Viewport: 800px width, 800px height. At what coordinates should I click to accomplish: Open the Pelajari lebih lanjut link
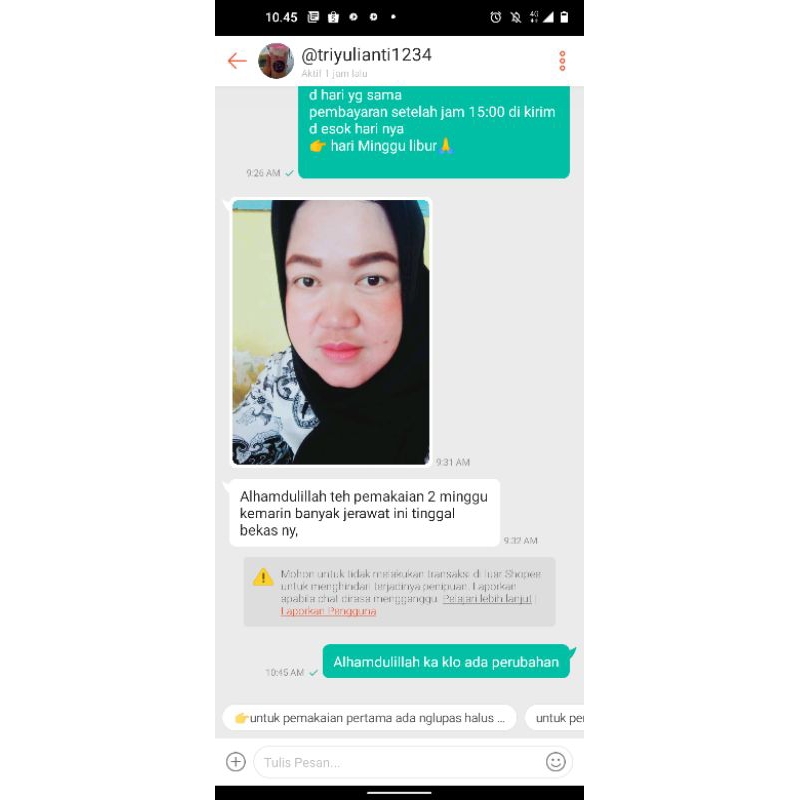pyautogui.click(x=488, y=599)
